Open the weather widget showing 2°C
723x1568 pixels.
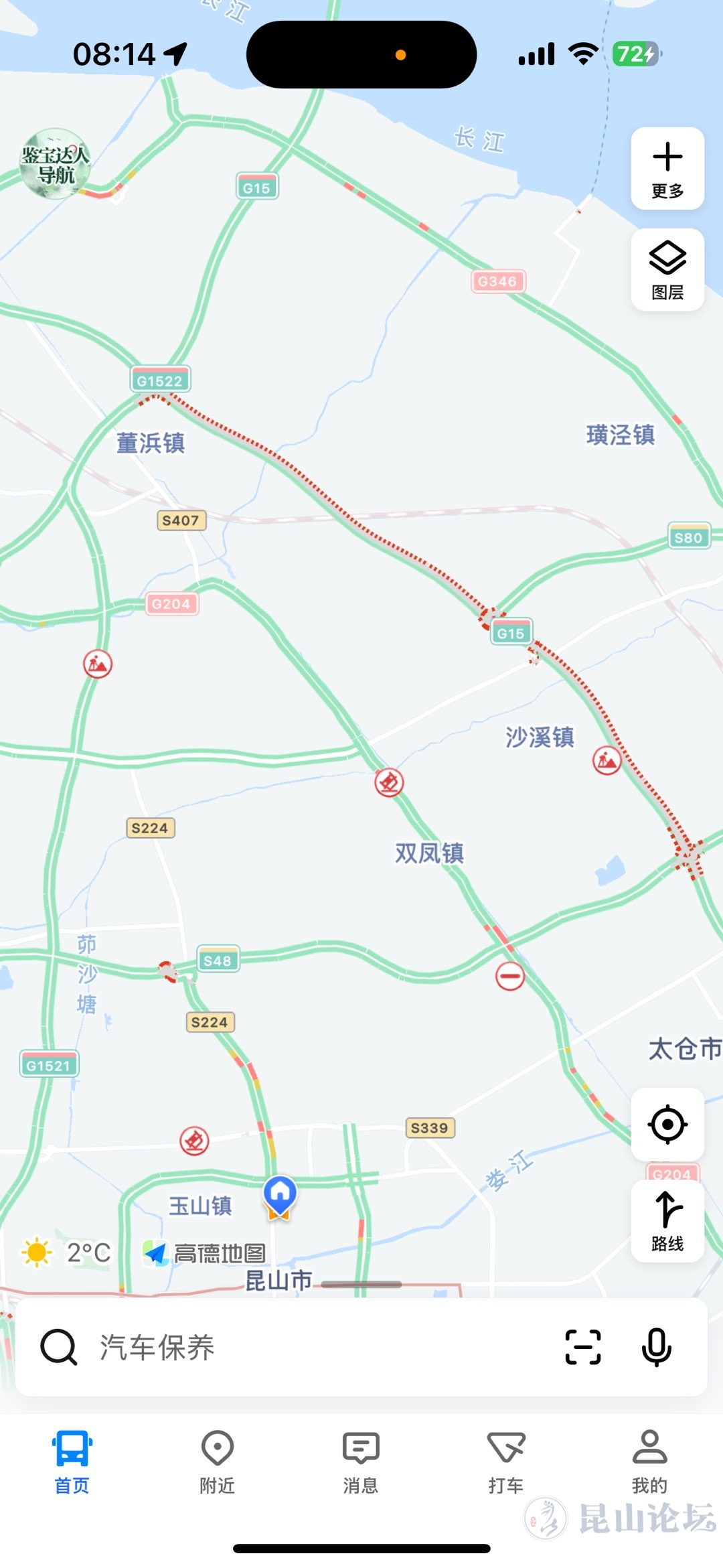(67, 1252)
